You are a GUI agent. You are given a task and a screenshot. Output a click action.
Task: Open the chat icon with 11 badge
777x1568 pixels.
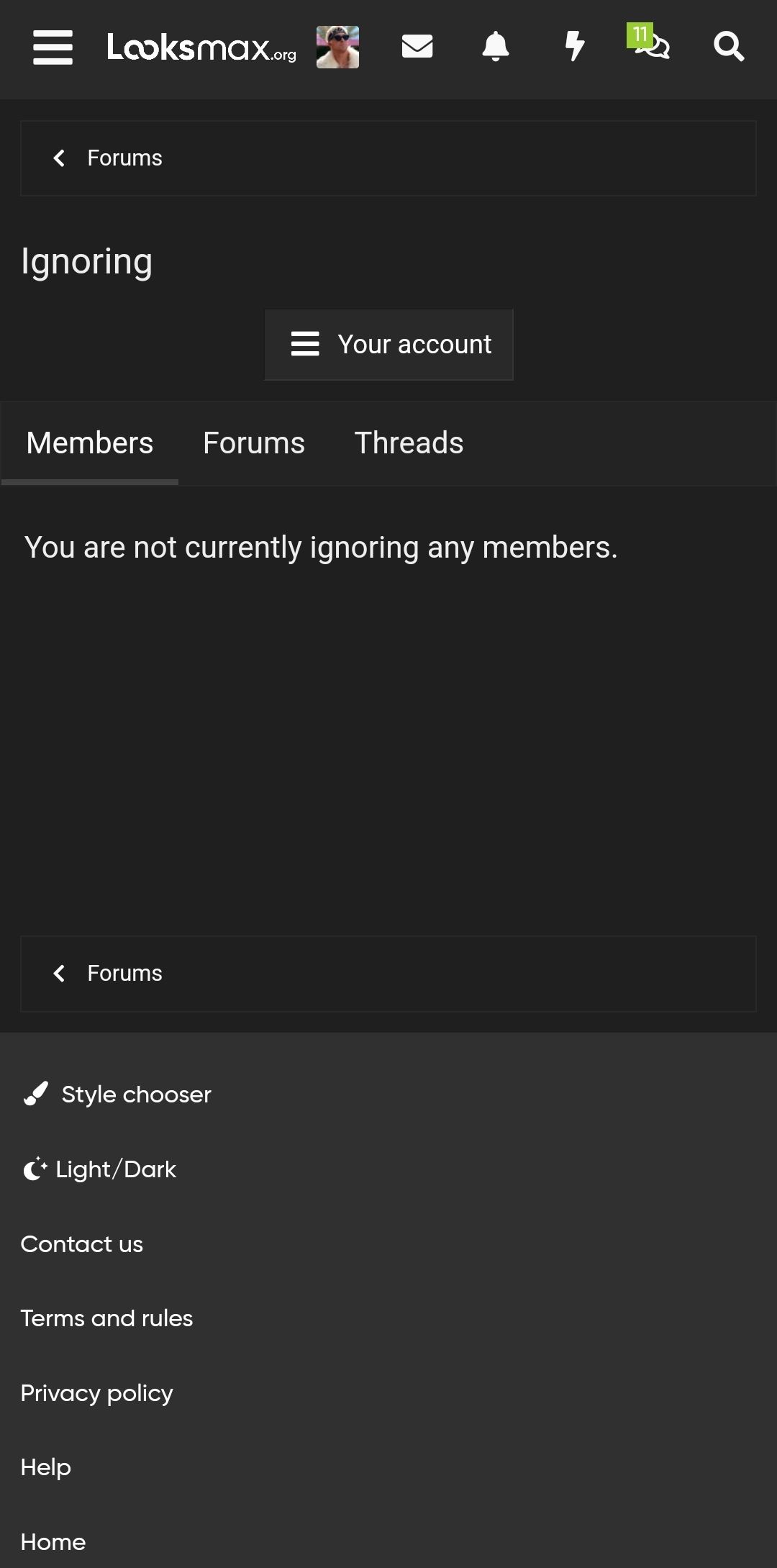tap(650, 45)
